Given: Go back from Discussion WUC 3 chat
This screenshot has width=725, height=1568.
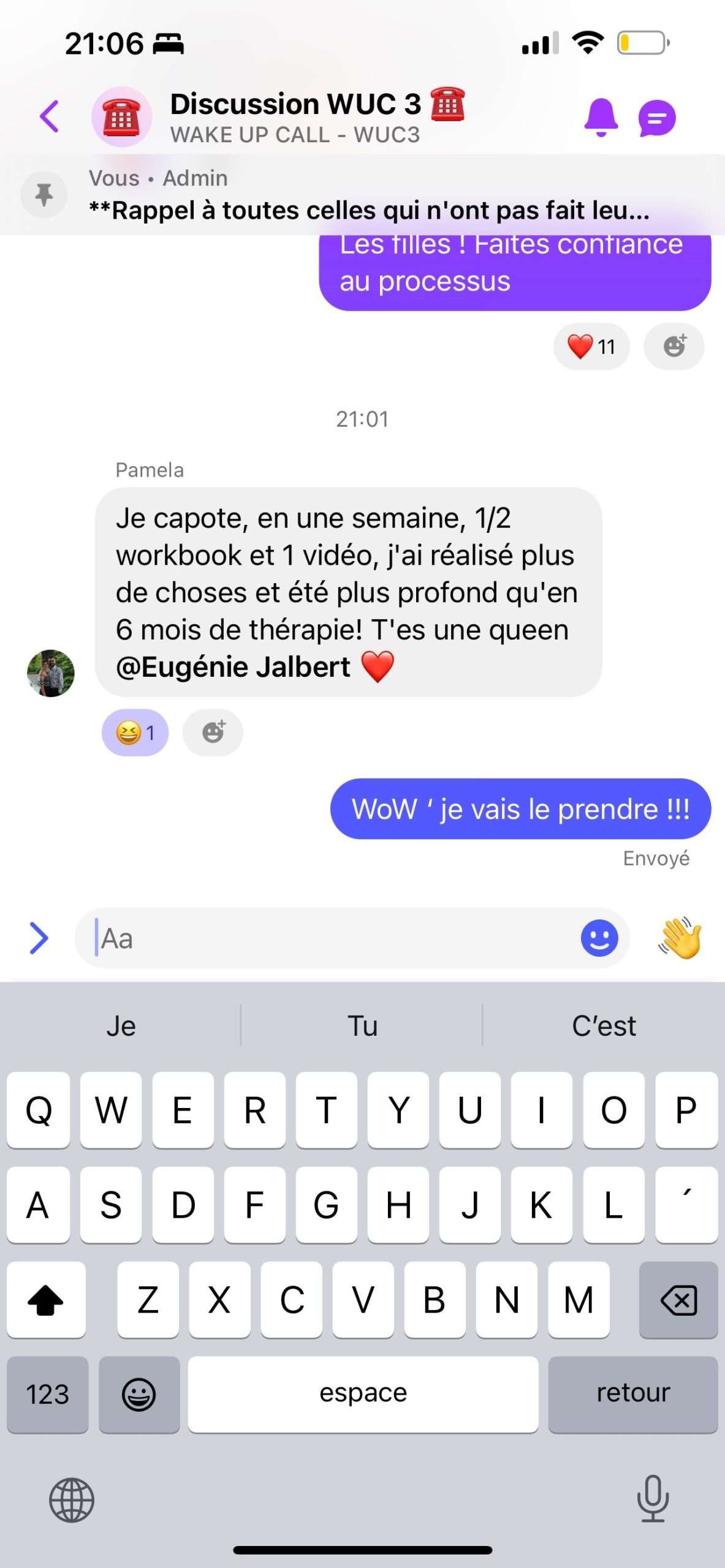Looking at the screenshot, I should click(x=49, y=116).
